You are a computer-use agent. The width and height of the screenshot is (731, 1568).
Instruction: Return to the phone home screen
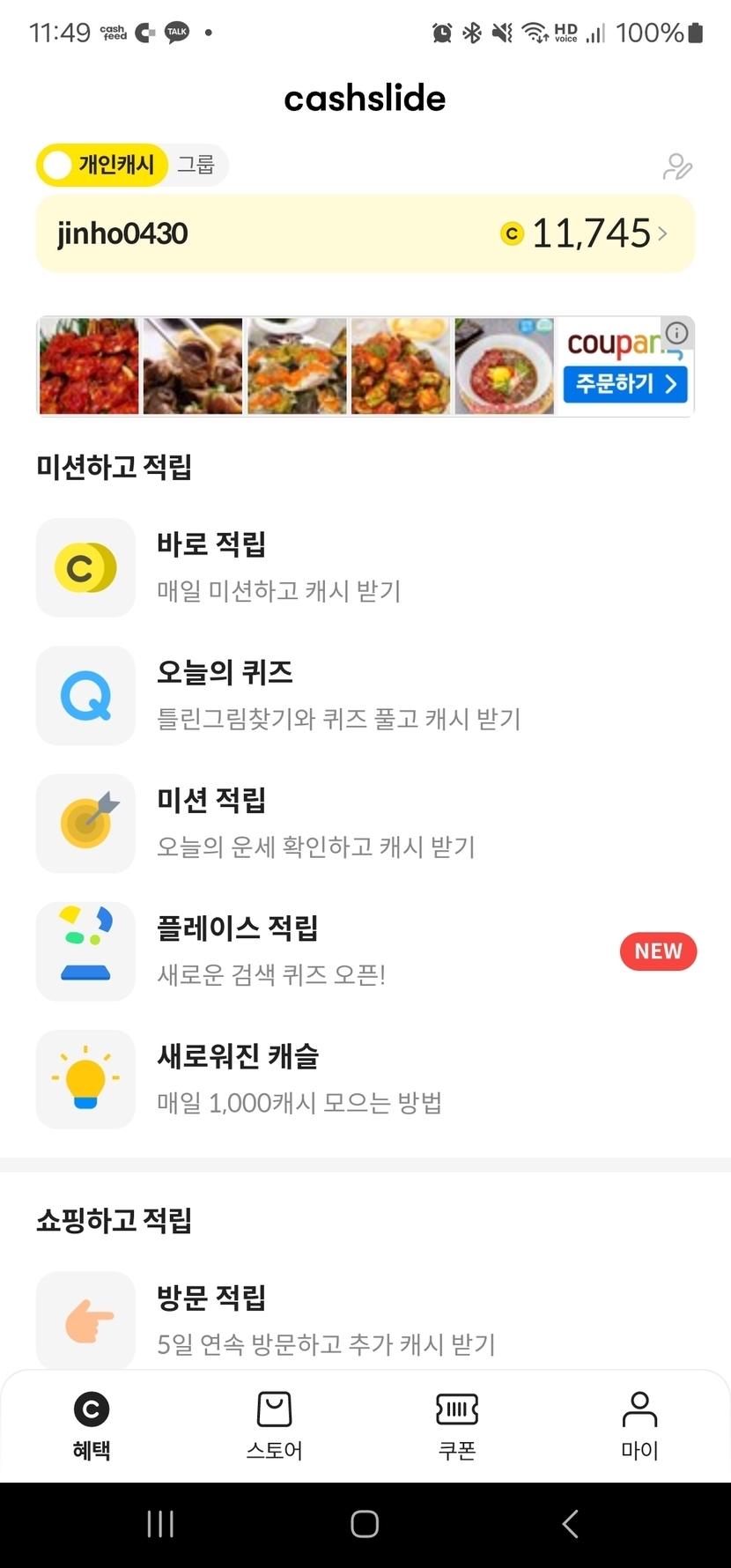pyautogui.click(x=365, y=1524)
